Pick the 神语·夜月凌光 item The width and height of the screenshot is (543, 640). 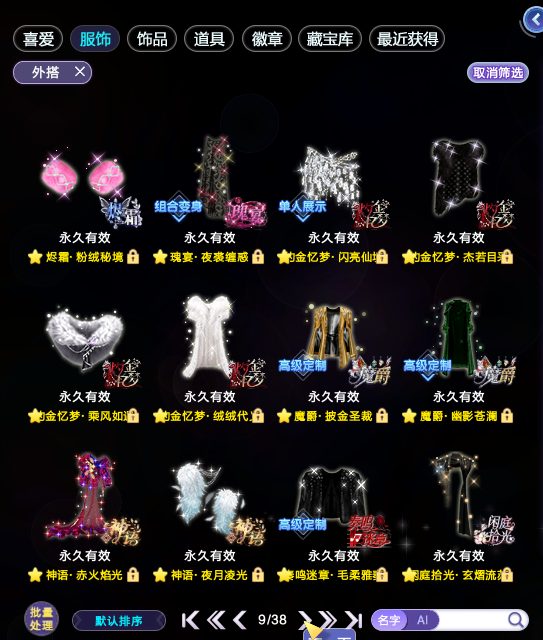coord(209,518)
